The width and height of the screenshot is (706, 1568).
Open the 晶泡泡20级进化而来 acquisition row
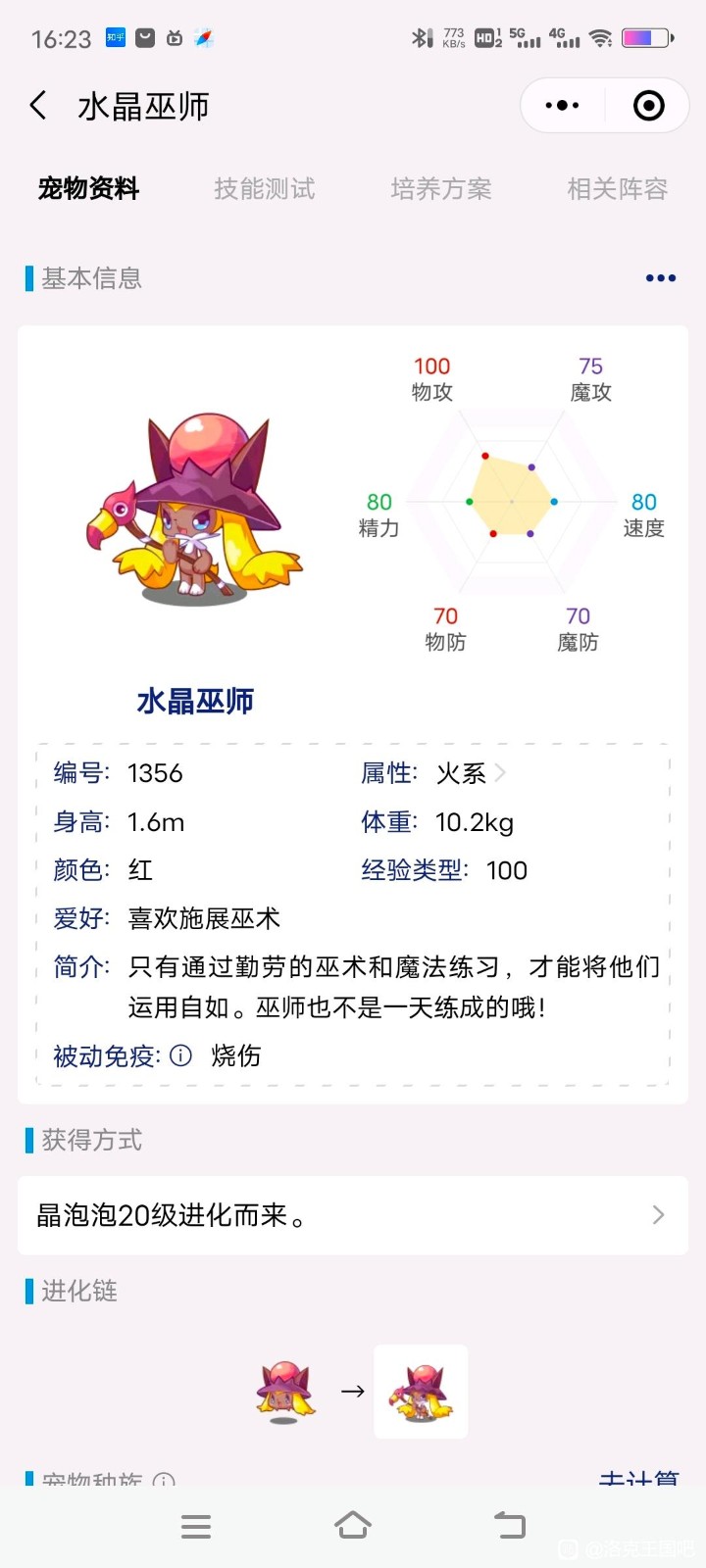pyautogui.click(x=352, y=1216)
